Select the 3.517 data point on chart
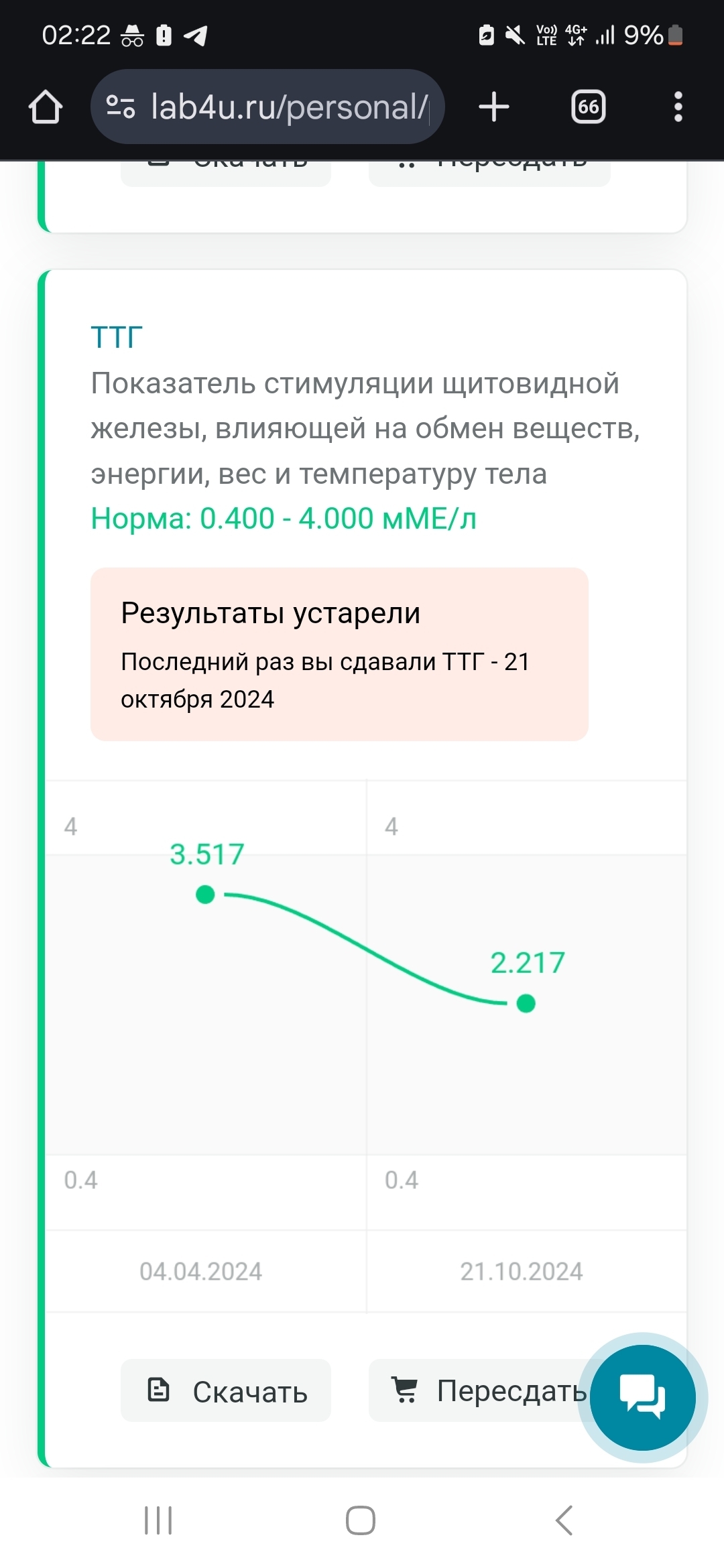Viewport: 724px width, 1568px height. [x=205, y=895]
